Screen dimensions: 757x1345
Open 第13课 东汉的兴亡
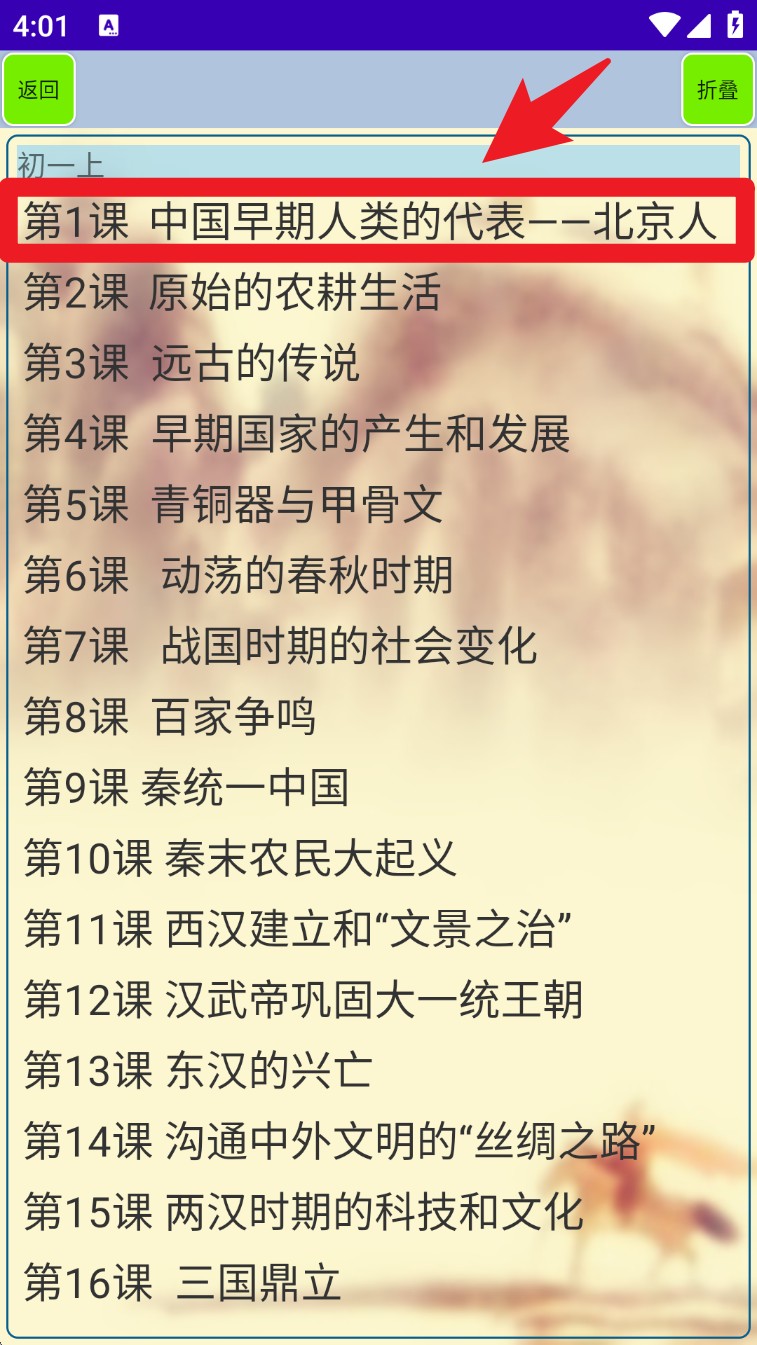tap(198, 1071)
